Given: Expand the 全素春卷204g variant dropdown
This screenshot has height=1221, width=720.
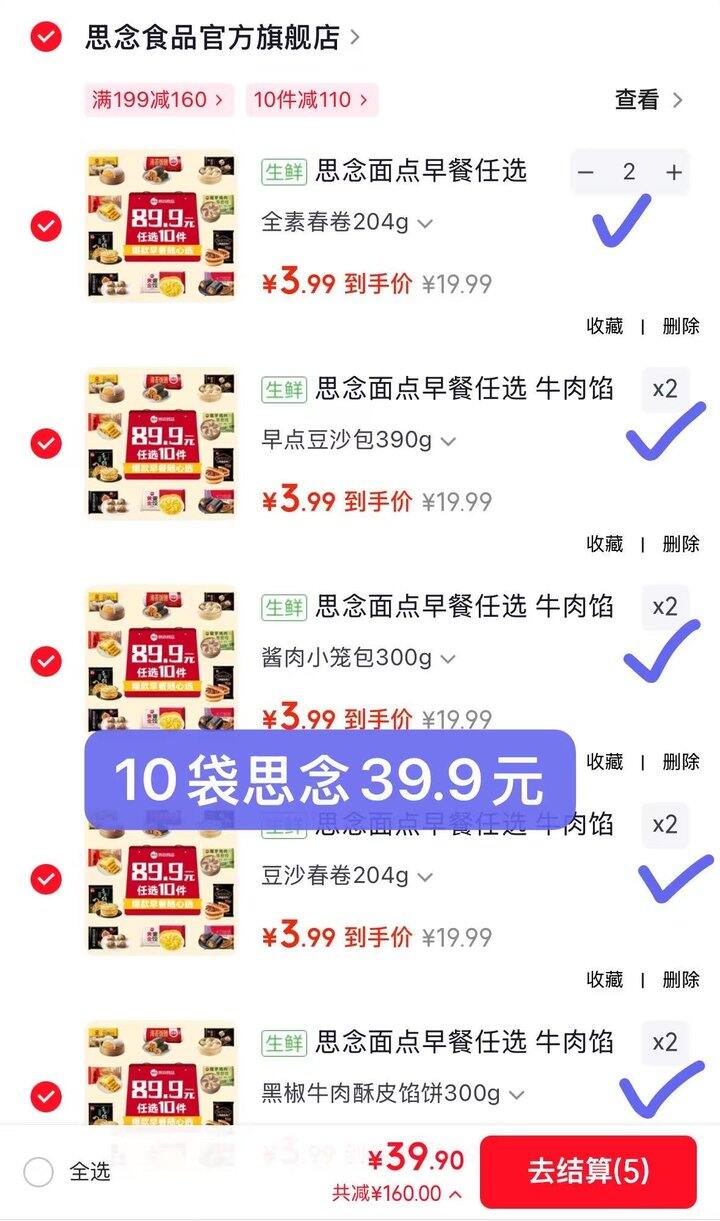Looking at the screenshot, I should [425, 224].
